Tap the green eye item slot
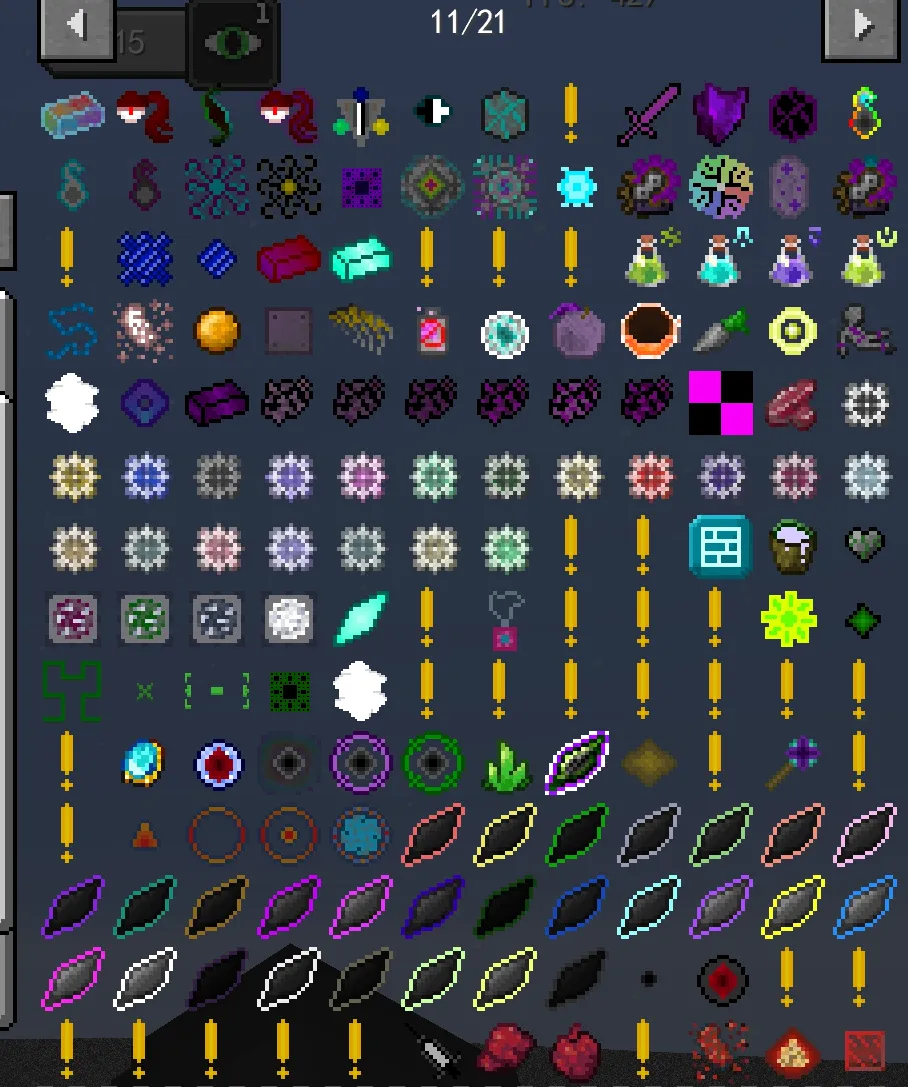 (234, 42)
